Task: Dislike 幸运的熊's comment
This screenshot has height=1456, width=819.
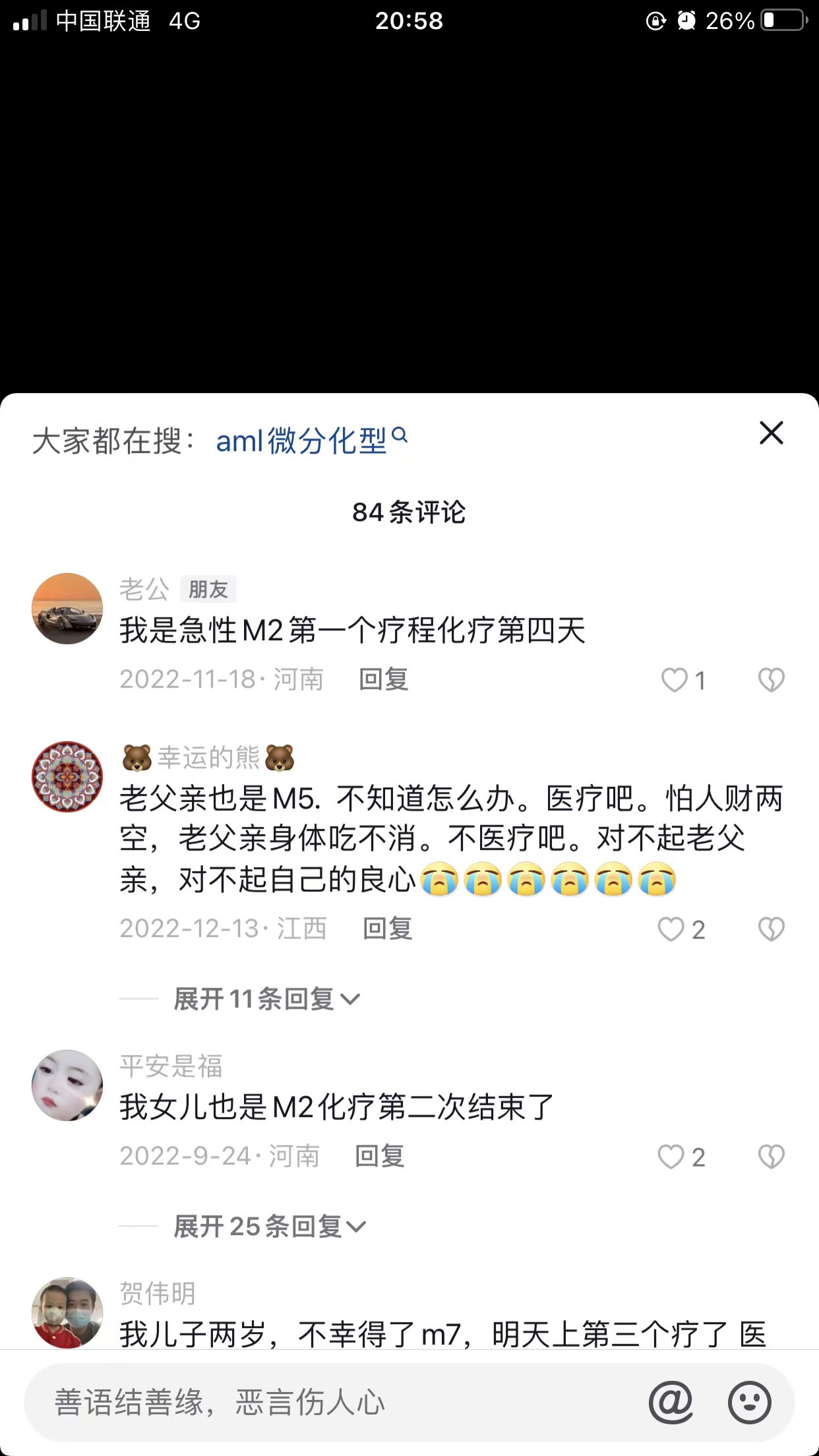Action: pyautogui.click(x=771, y=929)
